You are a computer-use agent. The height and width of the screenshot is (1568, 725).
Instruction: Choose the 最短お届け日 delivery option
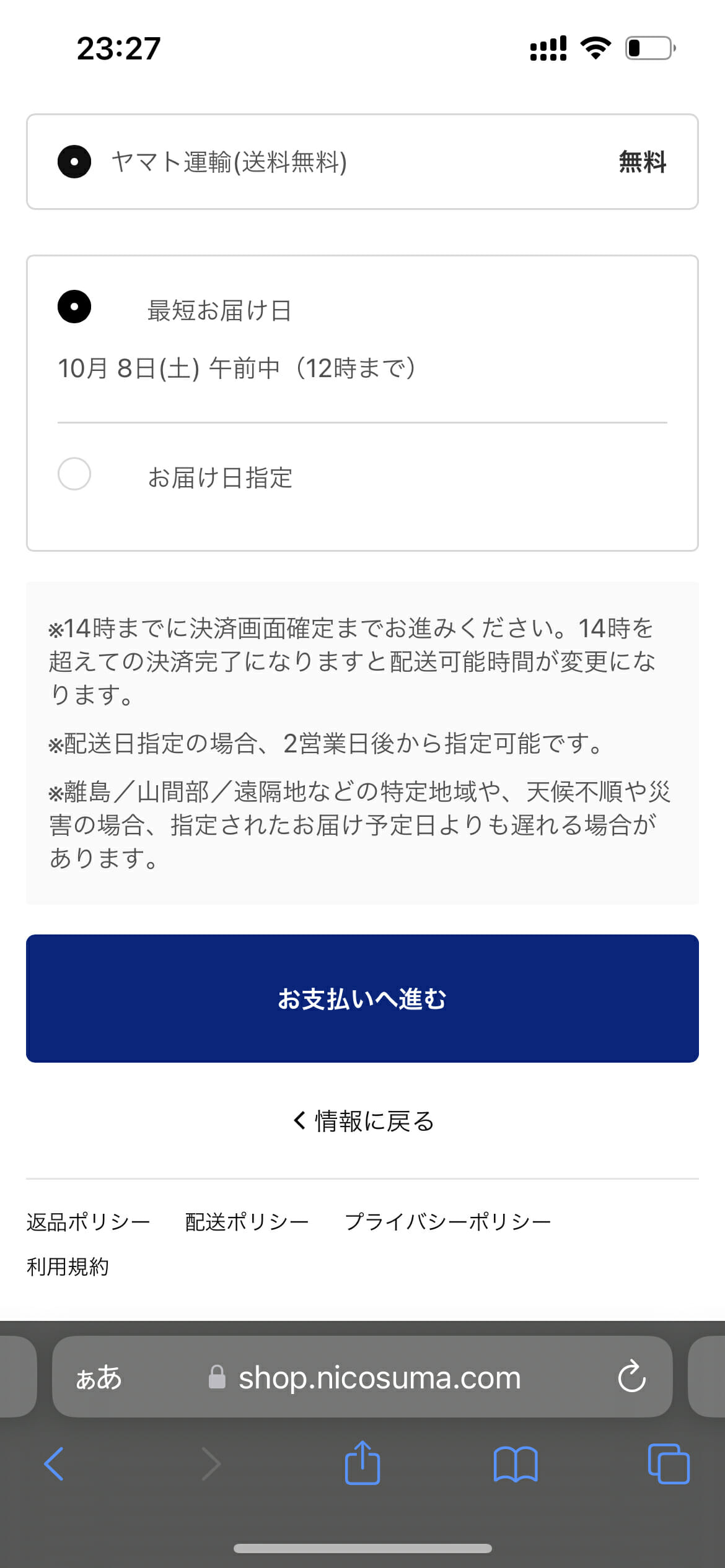tap(74, 307)
